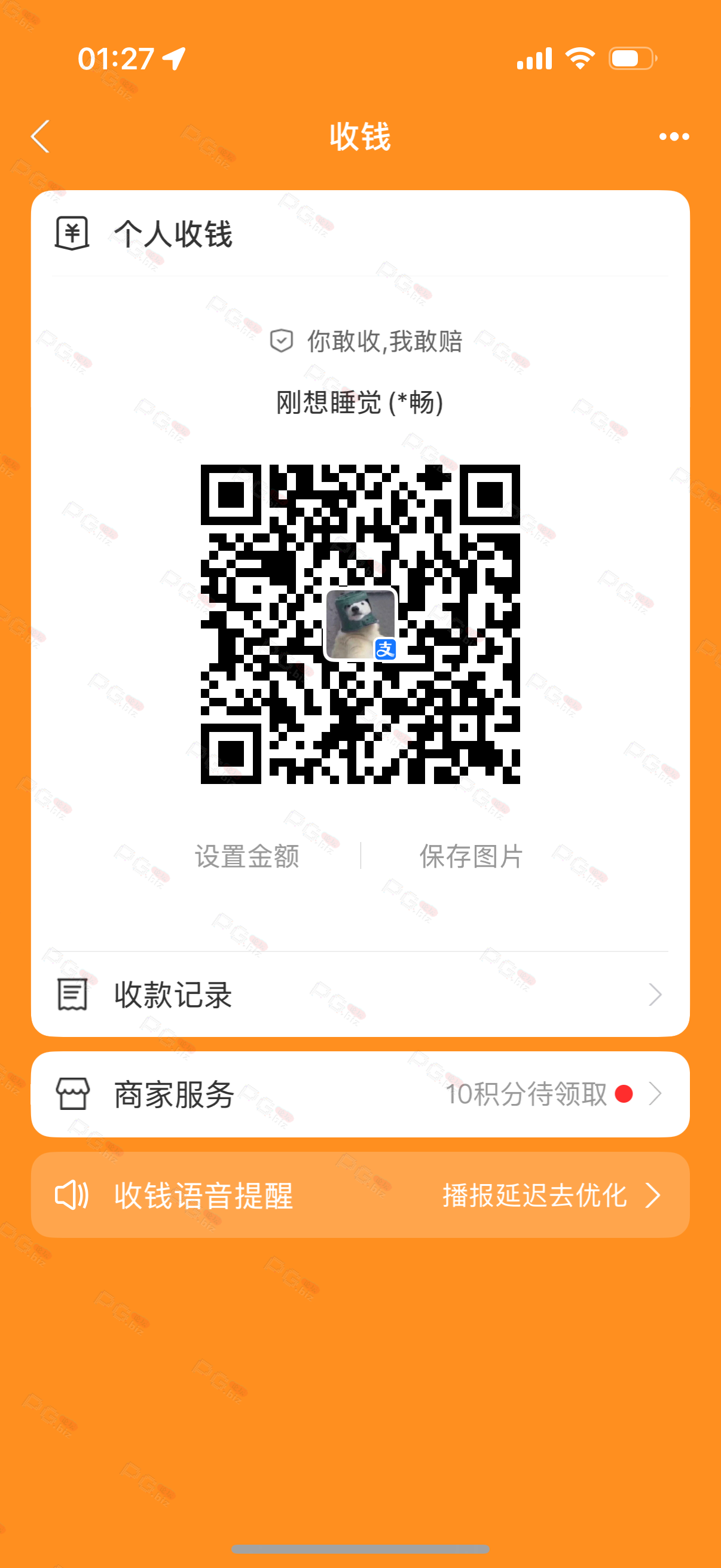Open 商家服务 merchant services
The height and width of the screenshot is (1568, 721).
[x=360, y=1094]
